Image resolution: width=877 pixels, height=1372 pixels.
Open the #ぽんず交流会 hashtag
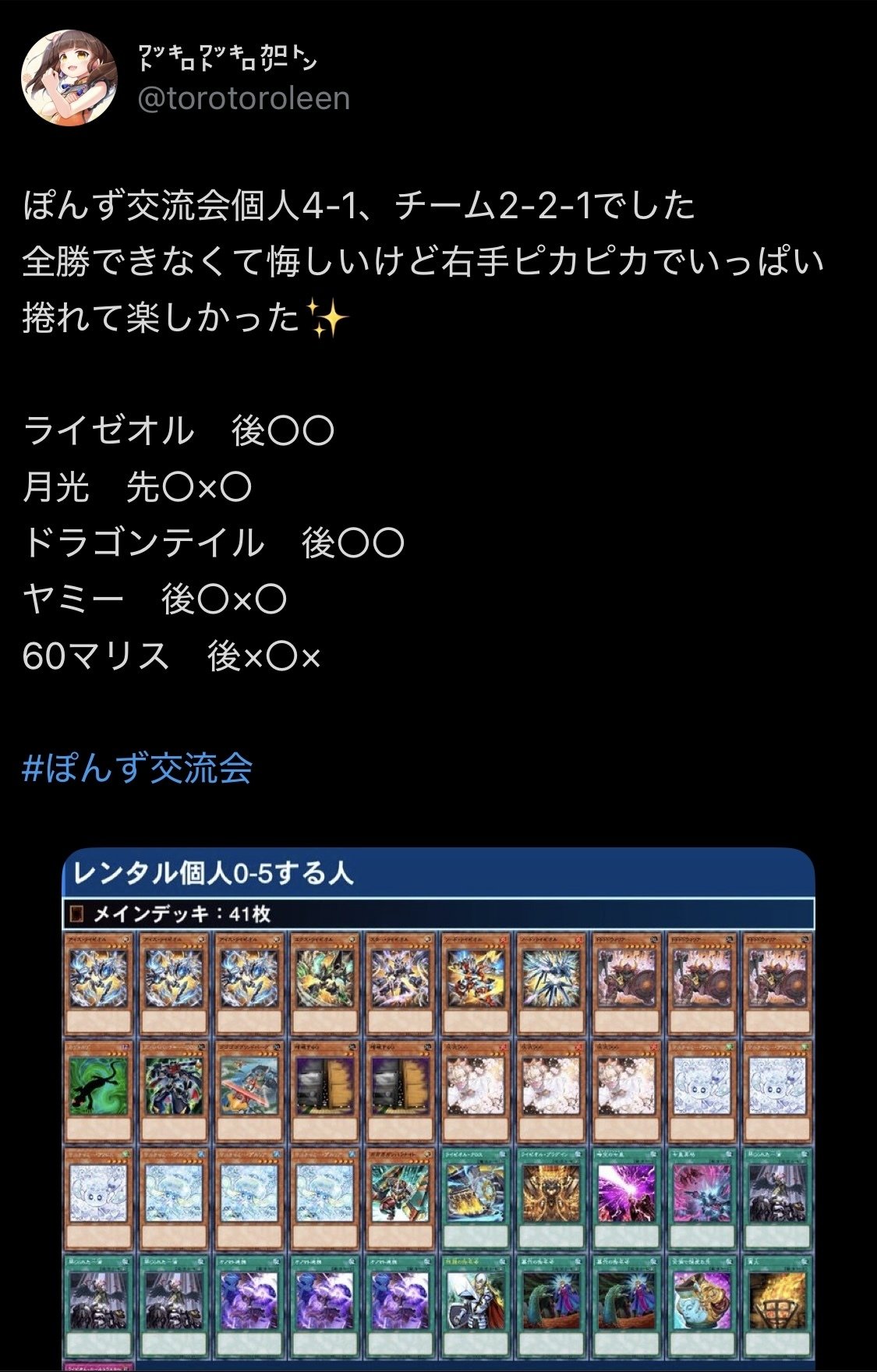click(x=138, y=769)
